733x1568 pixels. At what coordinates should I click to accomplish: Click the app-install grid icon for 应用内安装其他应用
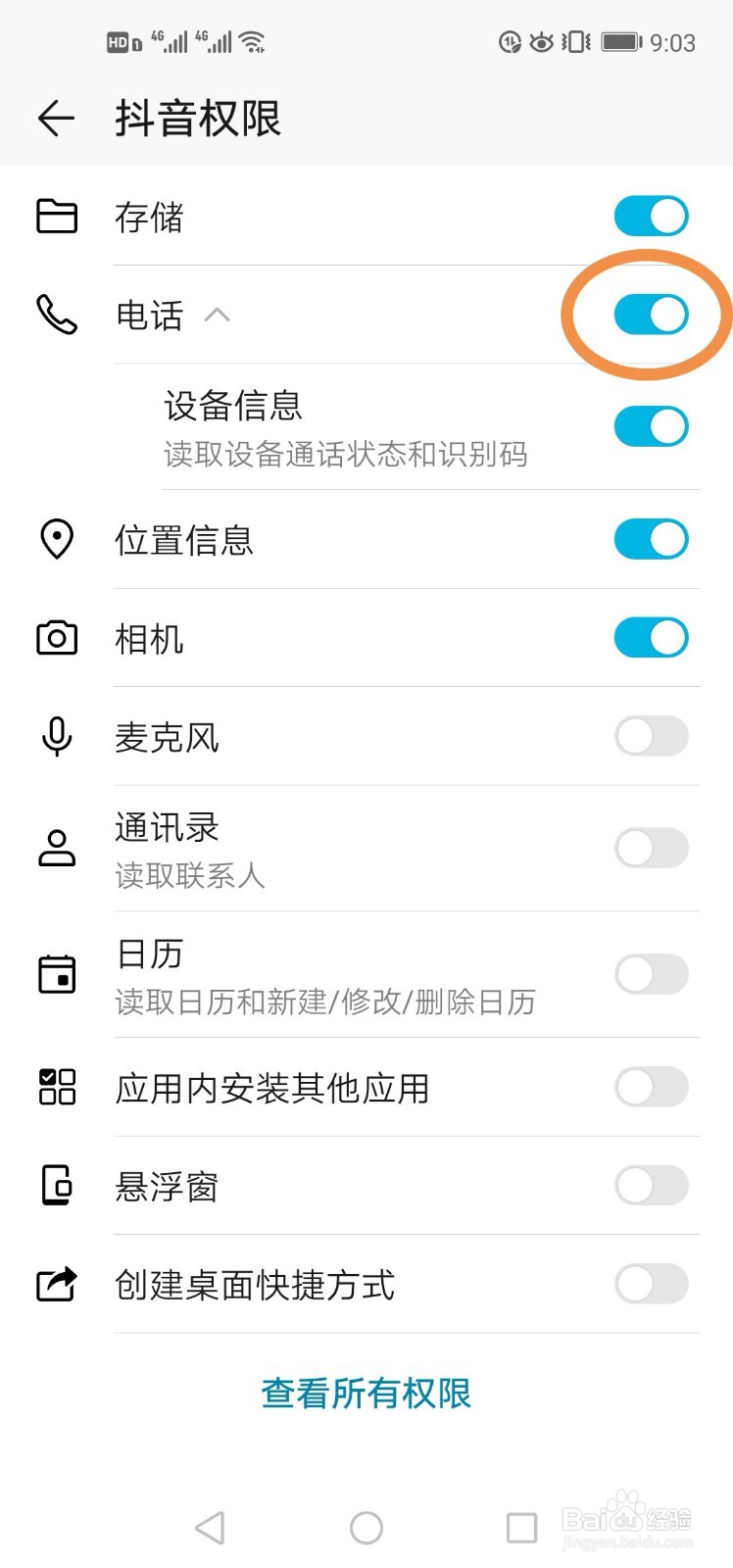56,1087
